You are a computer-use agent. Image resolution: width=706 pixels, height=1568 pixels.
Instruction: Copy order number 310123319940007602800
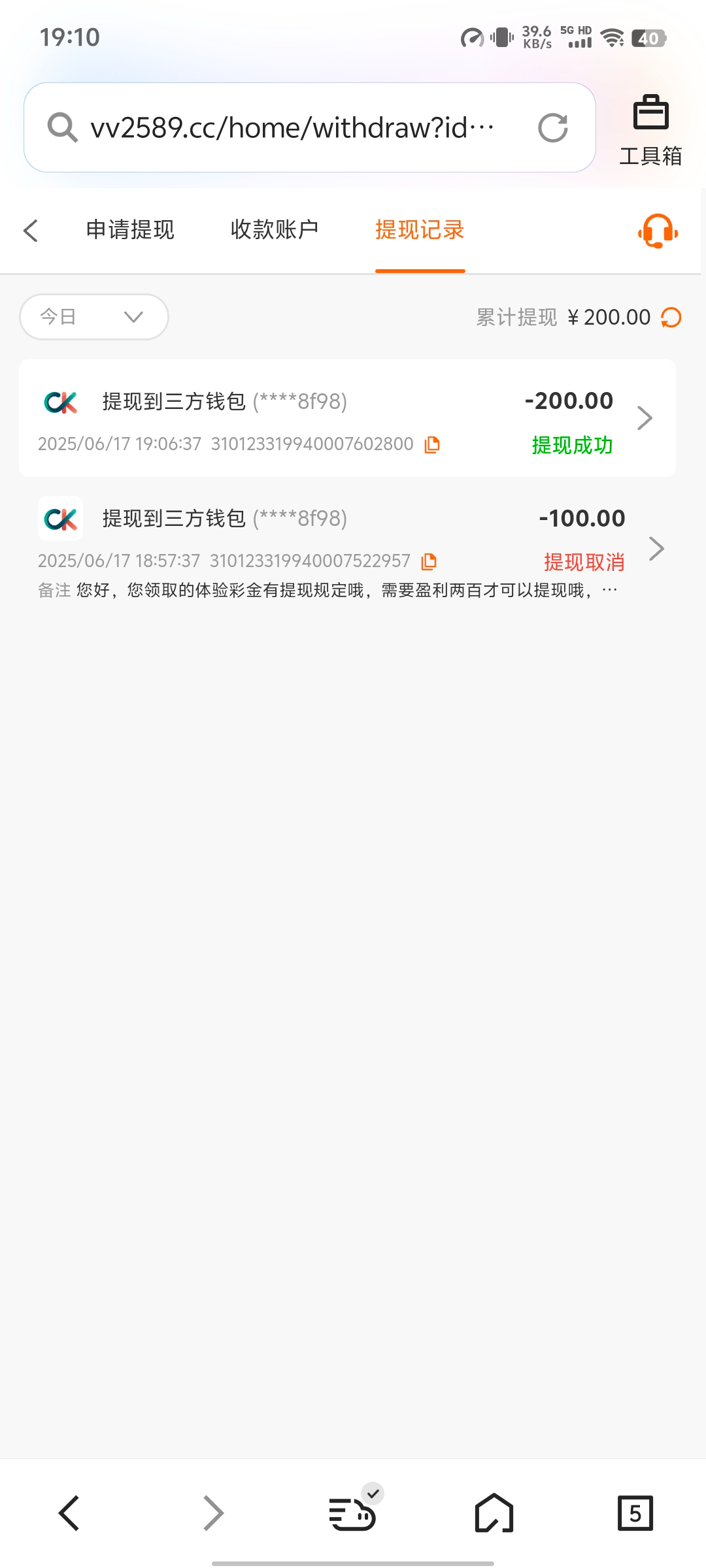tap(431, 444)
